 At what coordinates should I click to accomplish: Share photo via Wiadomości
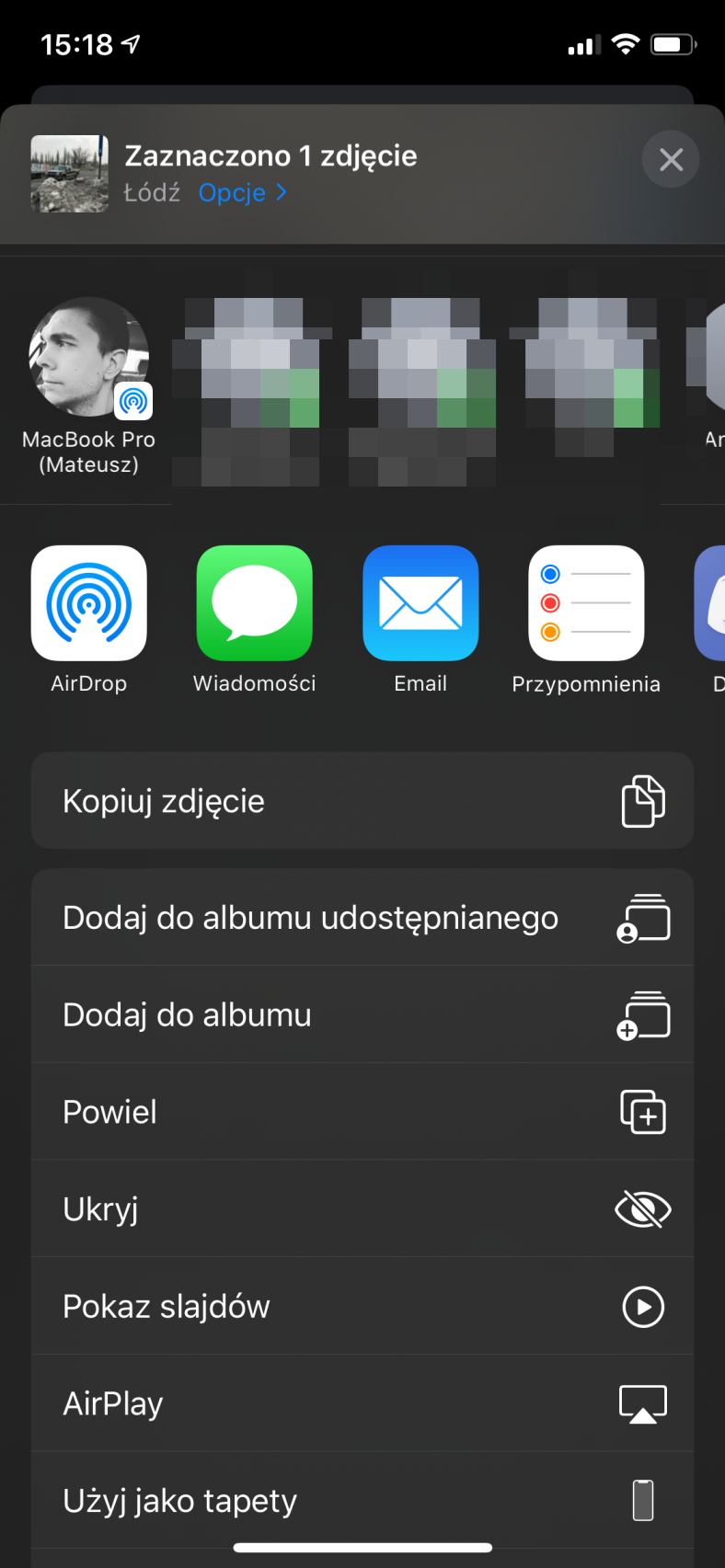click(255, 621)
